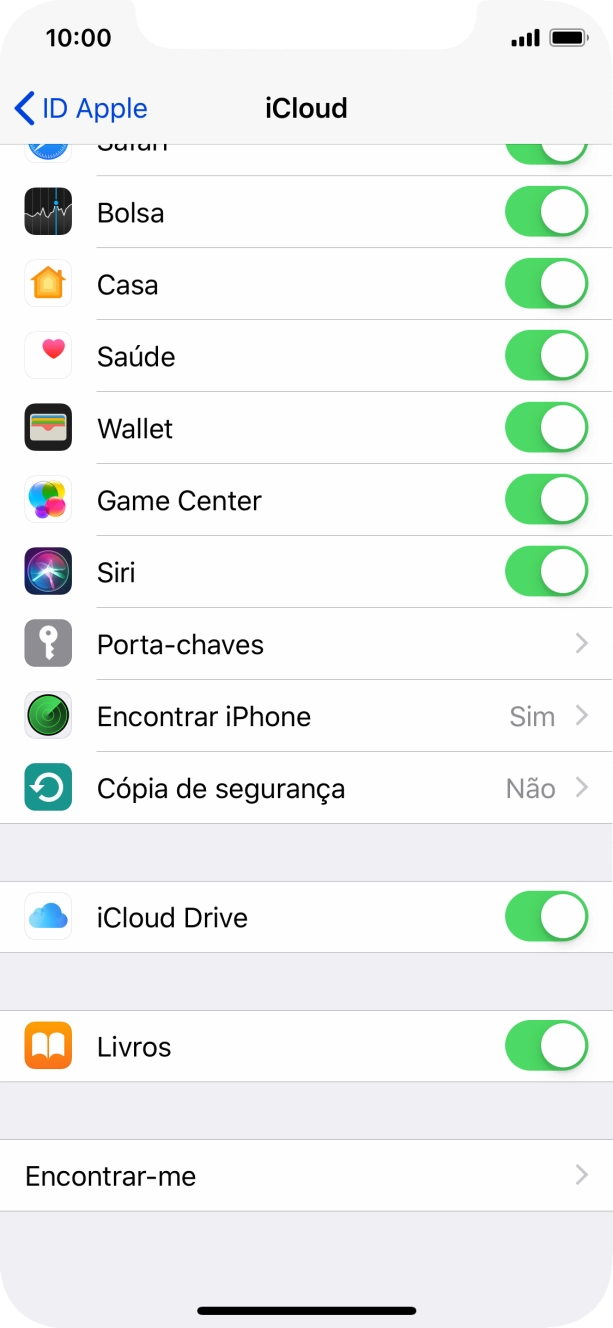Viewport: 613px width, 1328px height.
Task: Disable iCloud for Casa
Action: pyautogui.click(x=546, y=285)
